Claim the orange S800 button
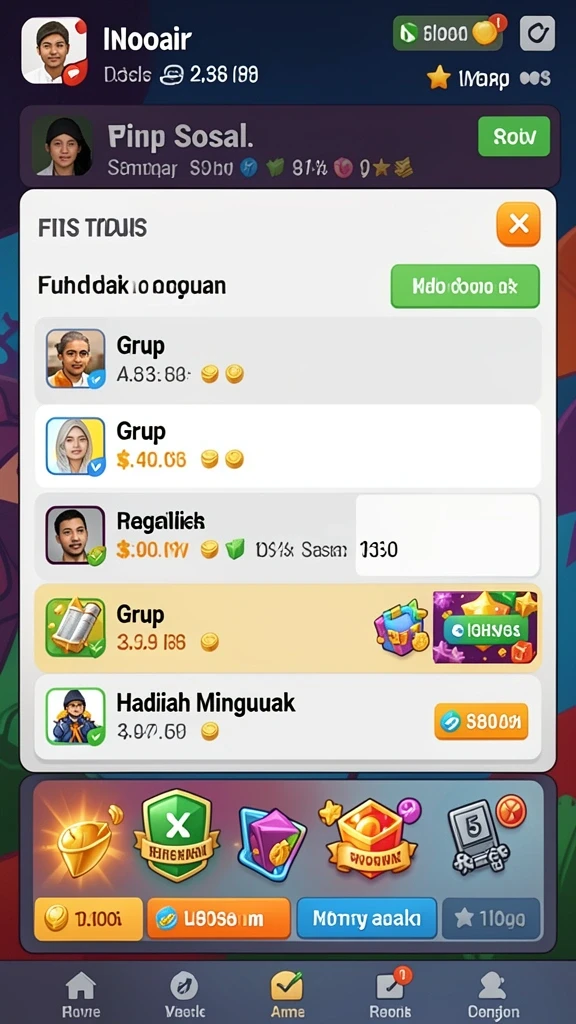576x1024 pixels. pos(481,721)
